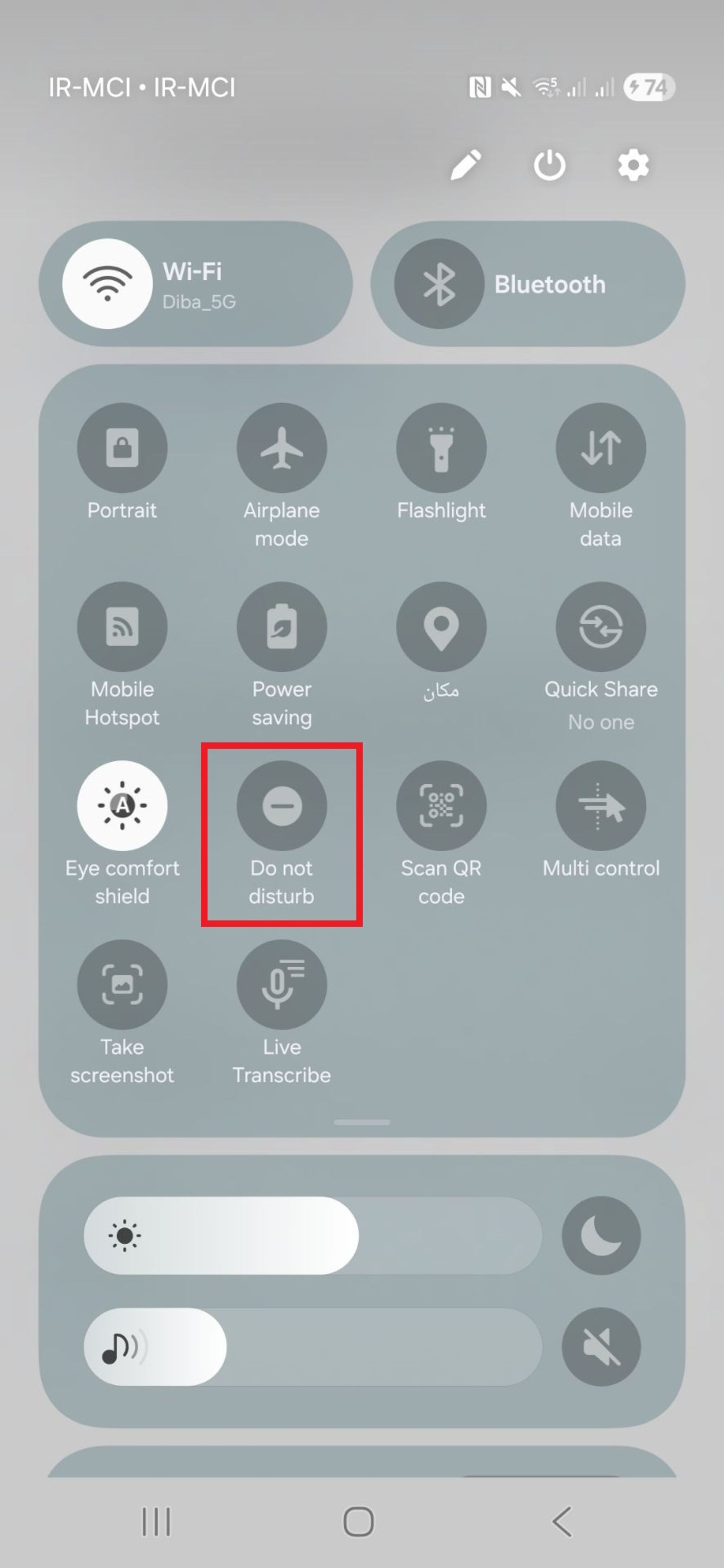Enable Power saving

(x=282, y=627)
